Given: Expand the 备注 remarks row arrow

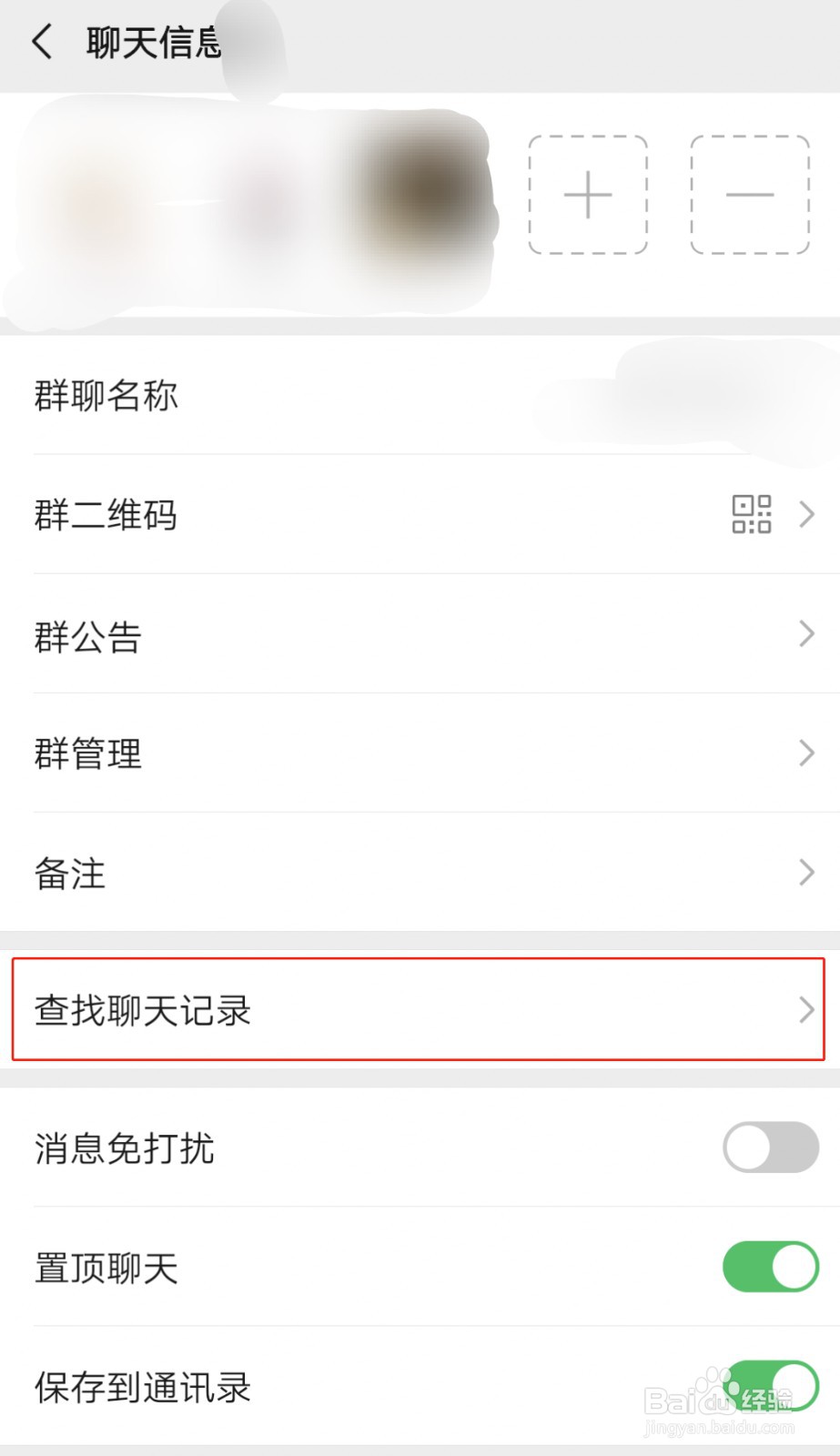Looking at the screenshot, I should [x=805, y=873].
